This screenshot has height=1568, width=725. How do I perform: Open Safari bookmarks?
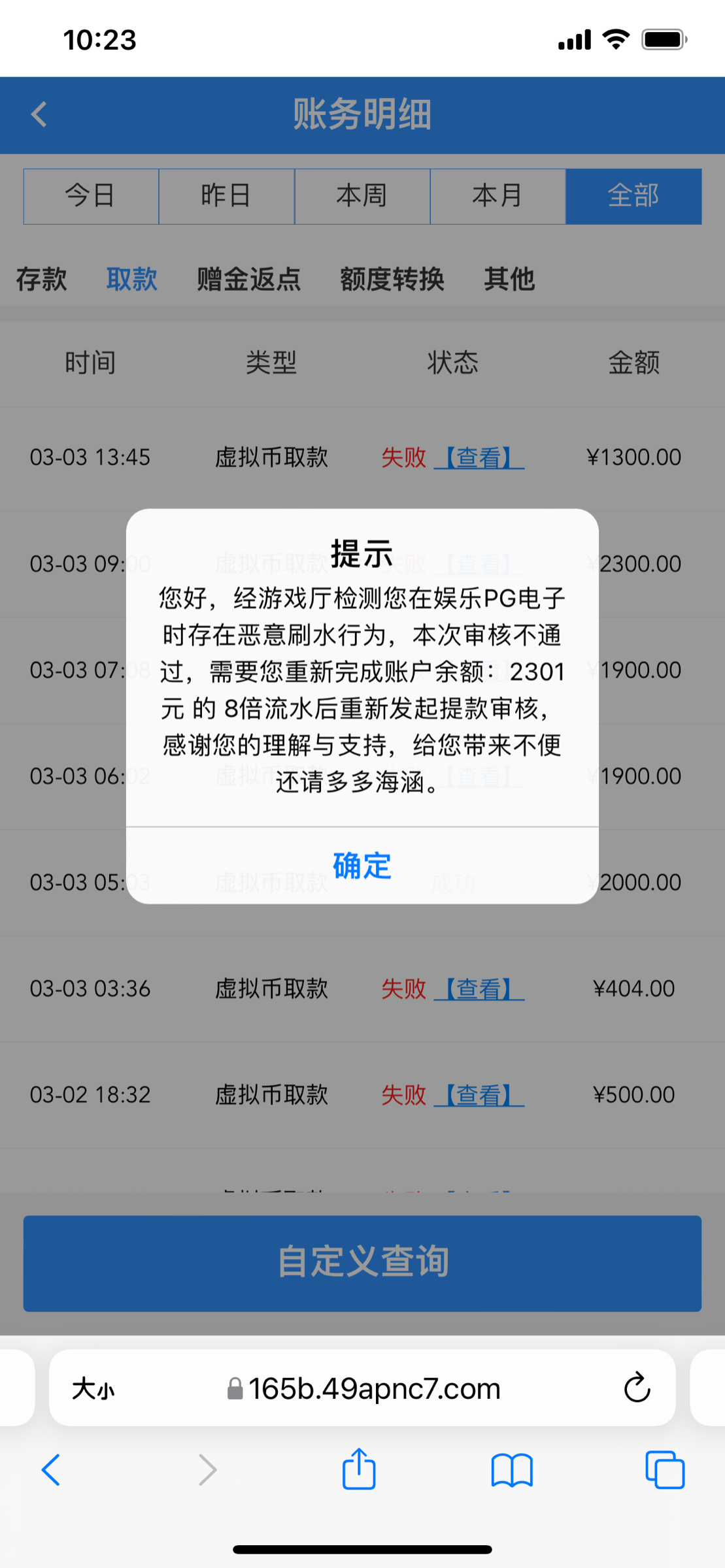[512, 1470]
